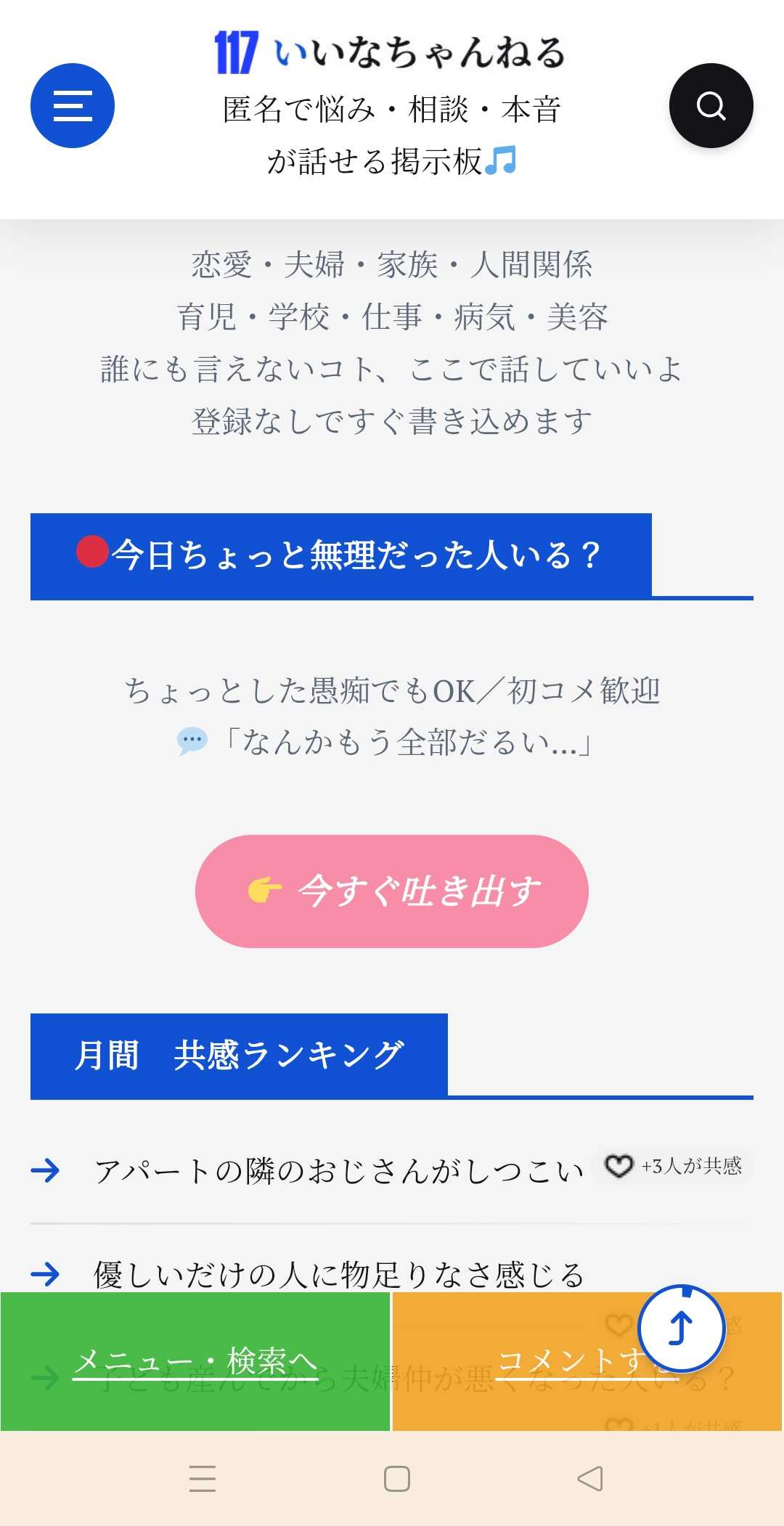Tap the pink 今すぐ吐き出す button
This screenshot has width=784, height=1526.
click(392, 891)
